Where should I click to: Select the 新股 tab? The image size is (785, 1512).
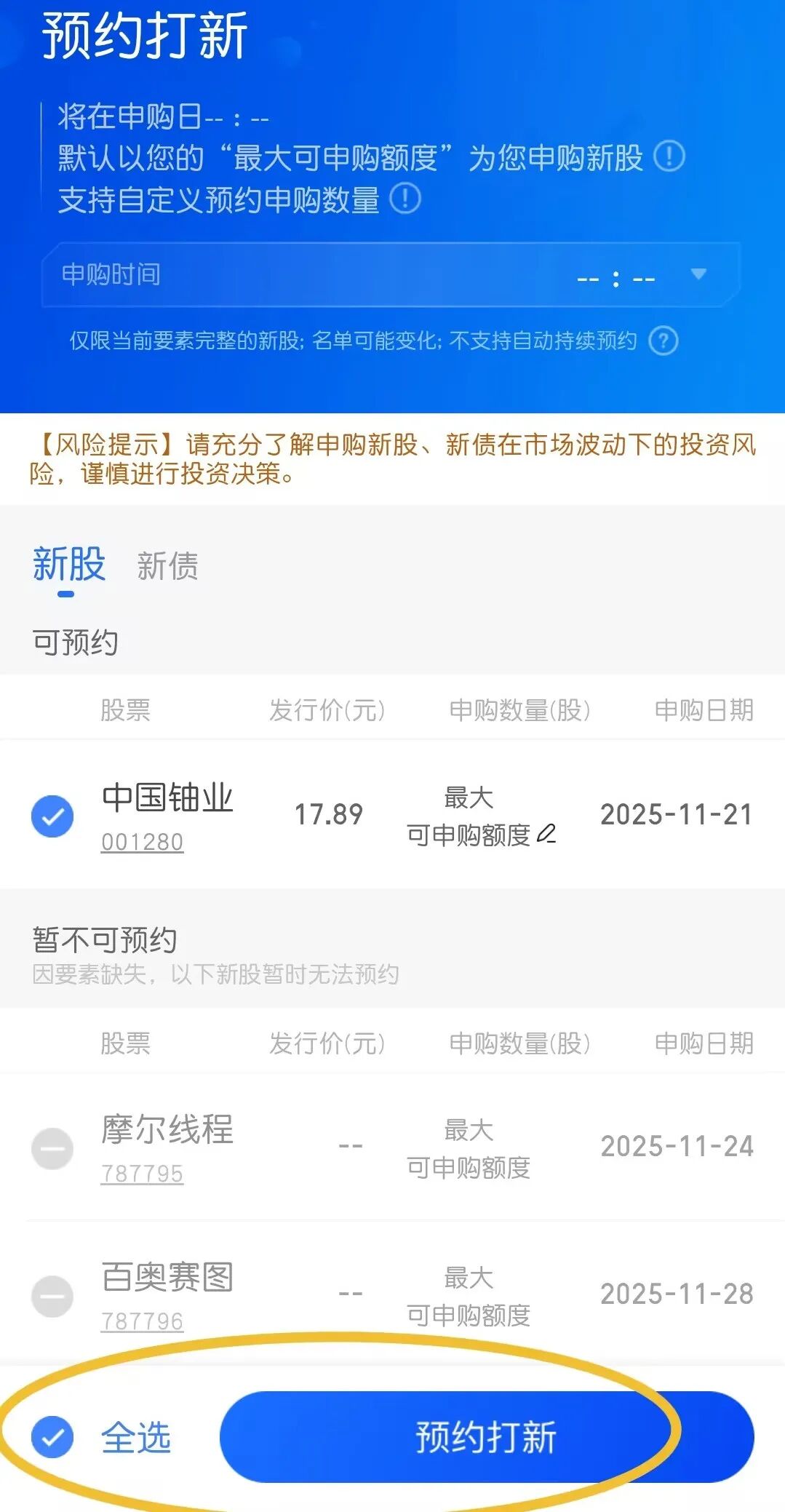point(67,567)
